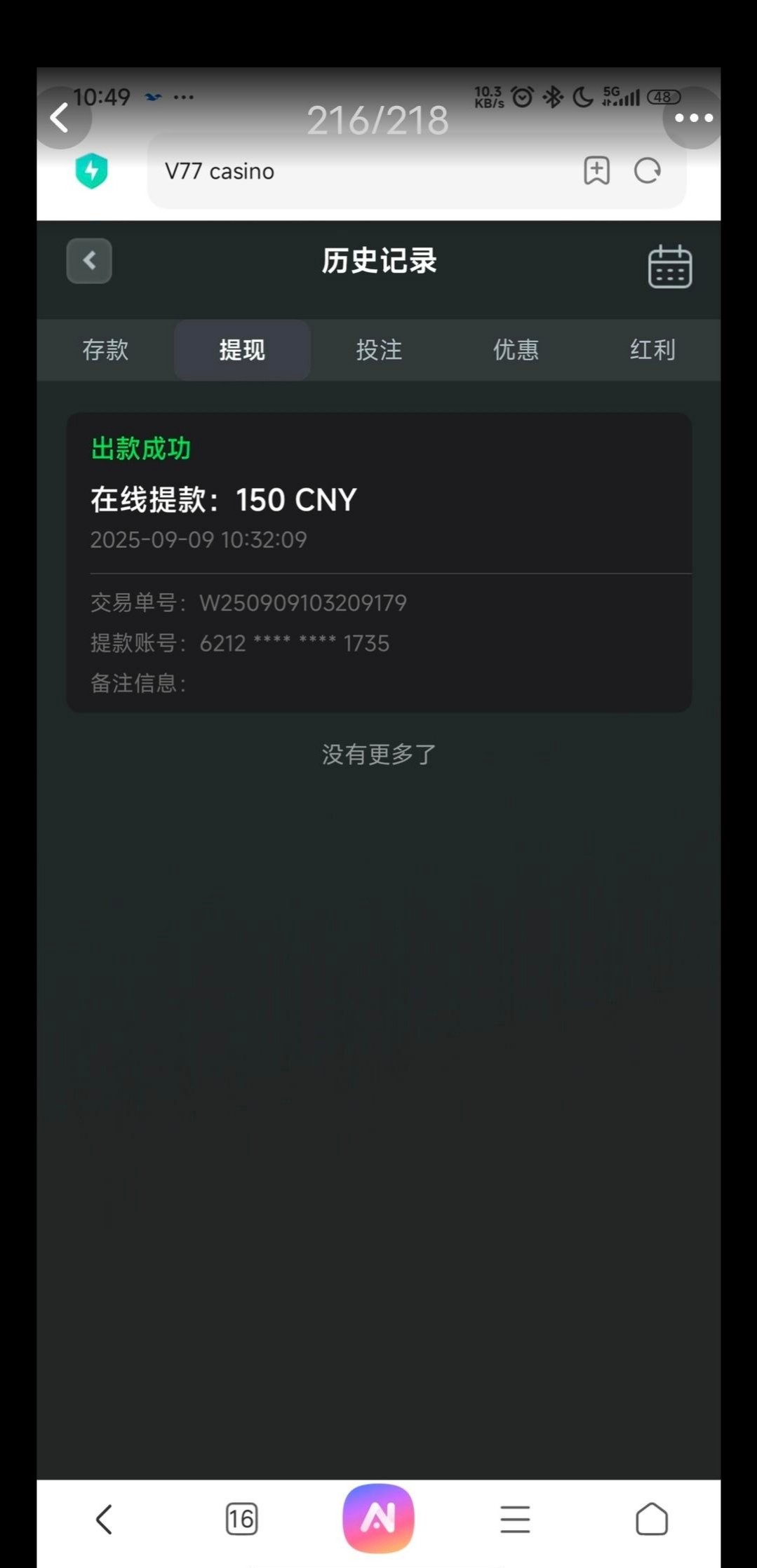This screenshot has height=1568, width=757.
Task: Open the viewer's three-dot overflow menu
Action: click(x=693, y=118)
